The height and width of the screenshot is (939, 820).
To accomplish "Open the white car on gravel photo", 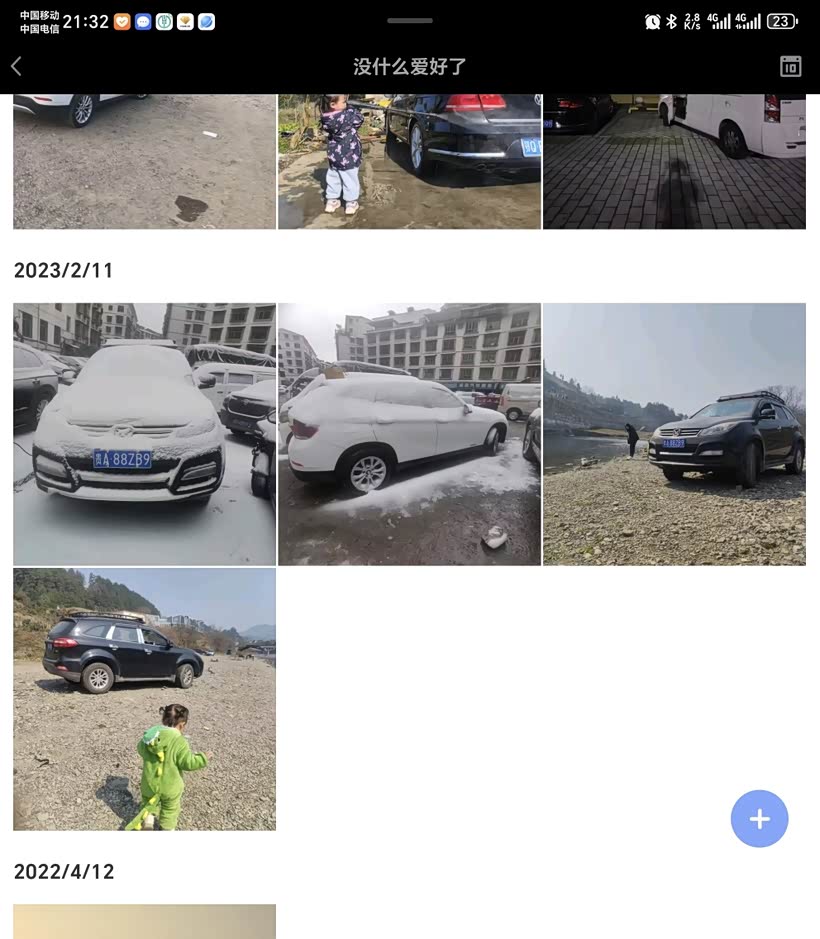I will 144,161.
